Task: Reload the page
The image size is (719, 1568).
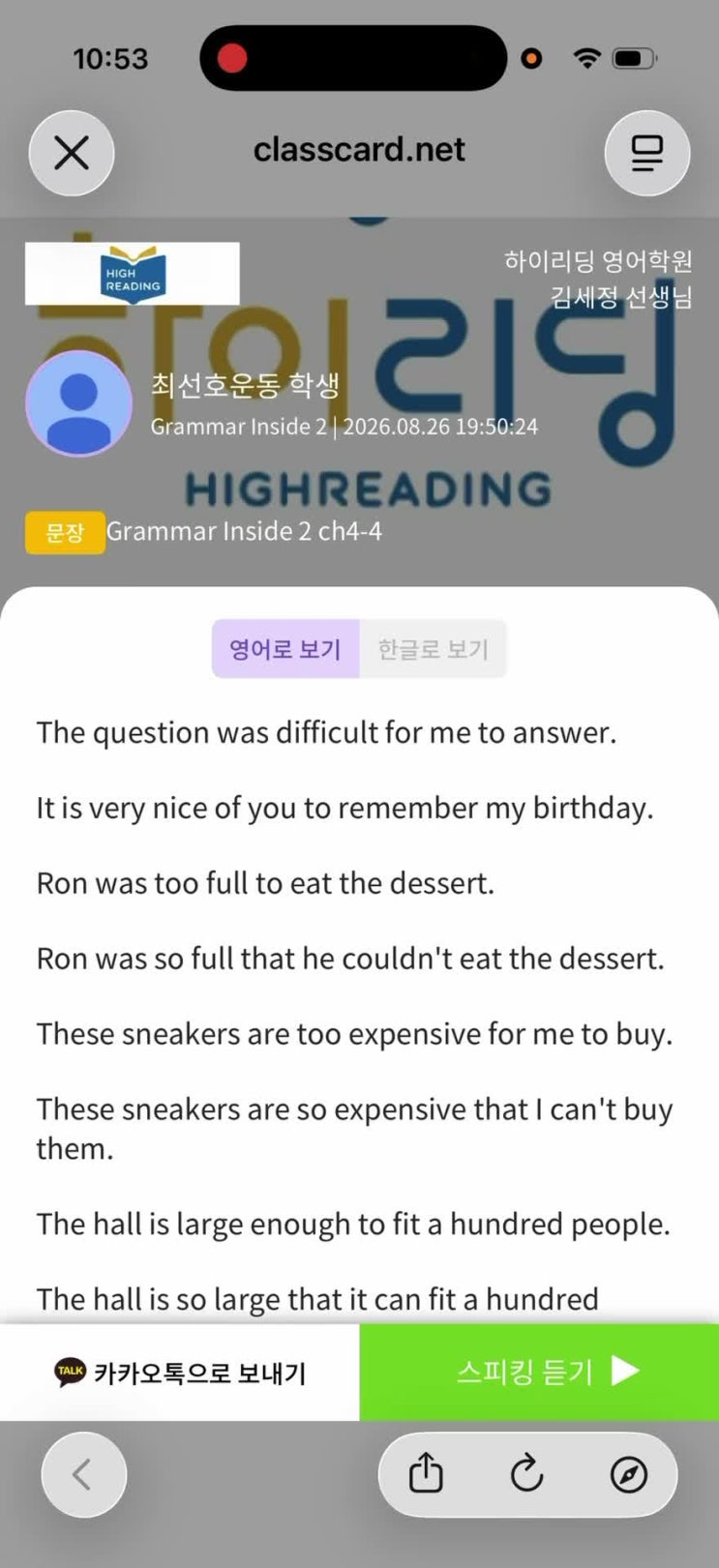Action: pyautogui.click(x=527, y=1475)
